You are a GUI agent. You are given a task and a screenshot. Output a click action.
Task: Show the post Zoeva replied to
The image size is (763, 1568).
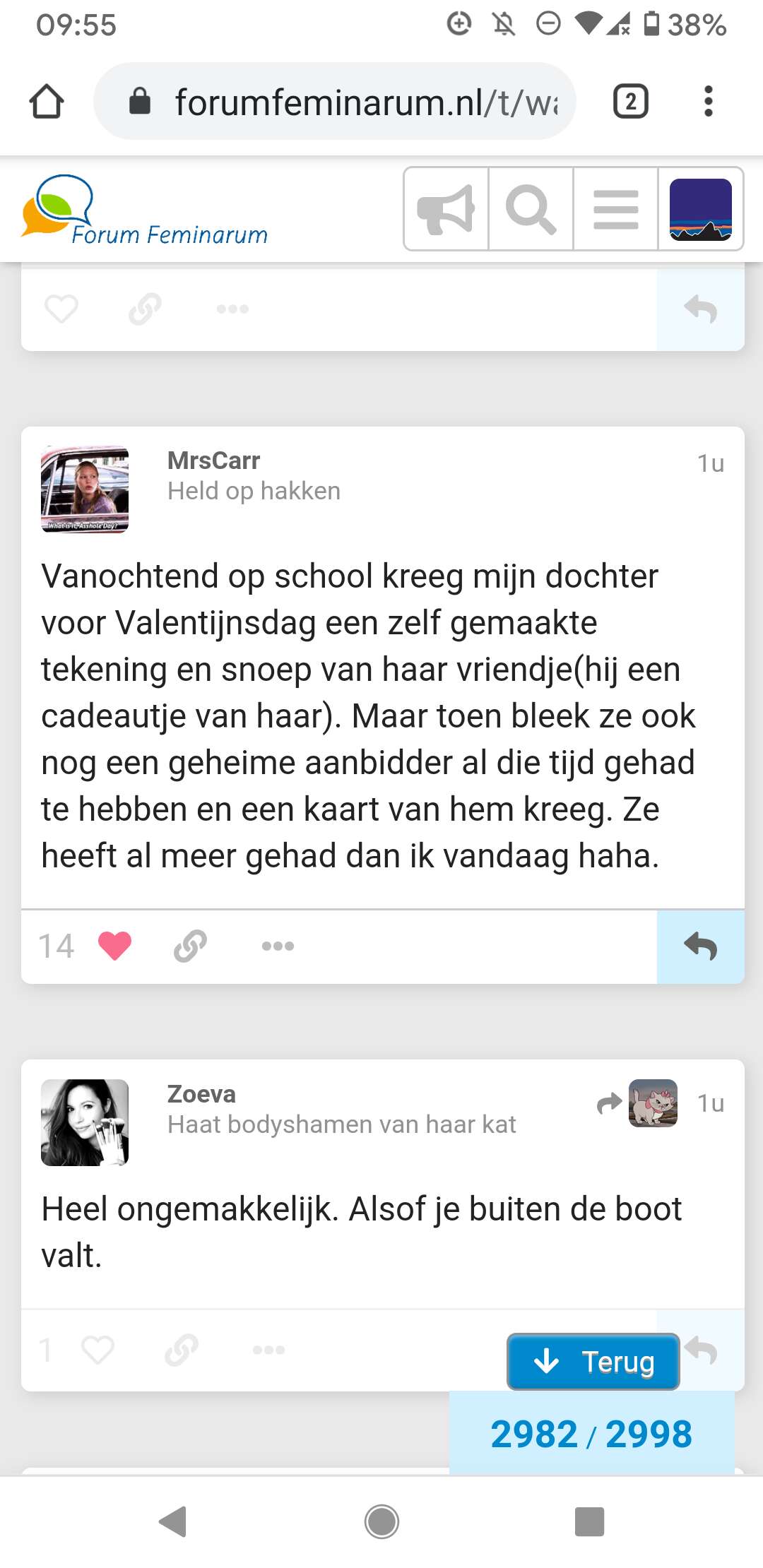[x=637, y=1103]
